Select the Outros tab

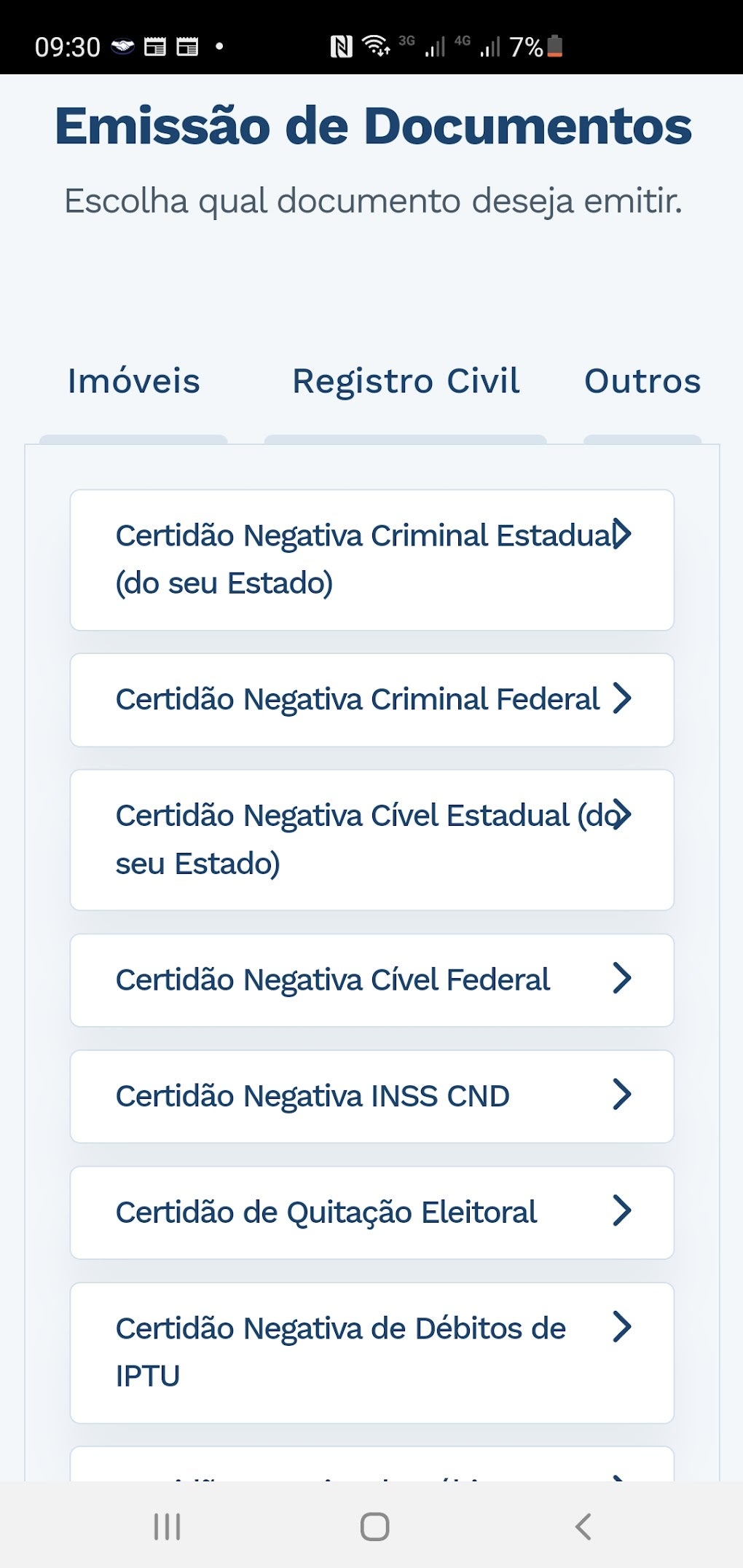tap(642, 382)
